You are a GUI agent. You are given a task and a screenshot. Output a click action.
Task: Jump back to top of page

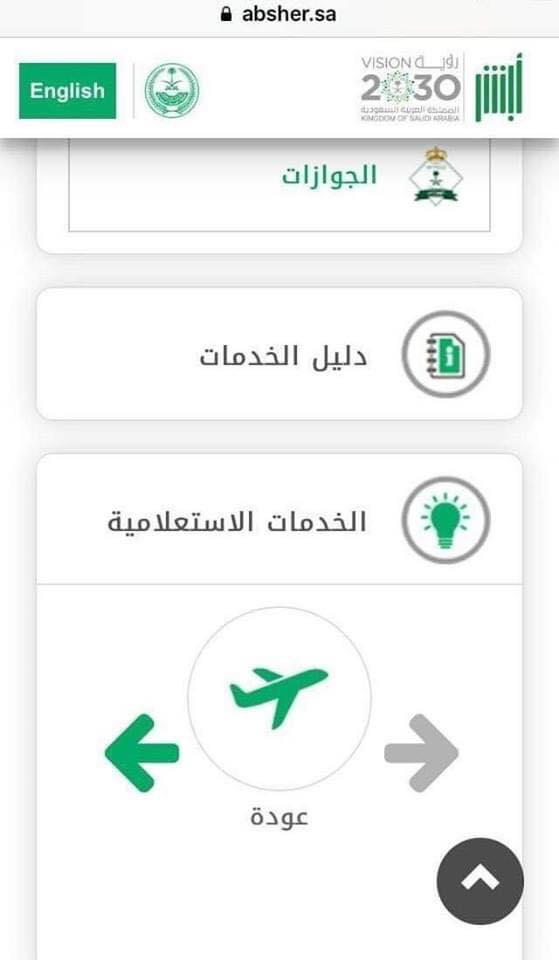480,881
